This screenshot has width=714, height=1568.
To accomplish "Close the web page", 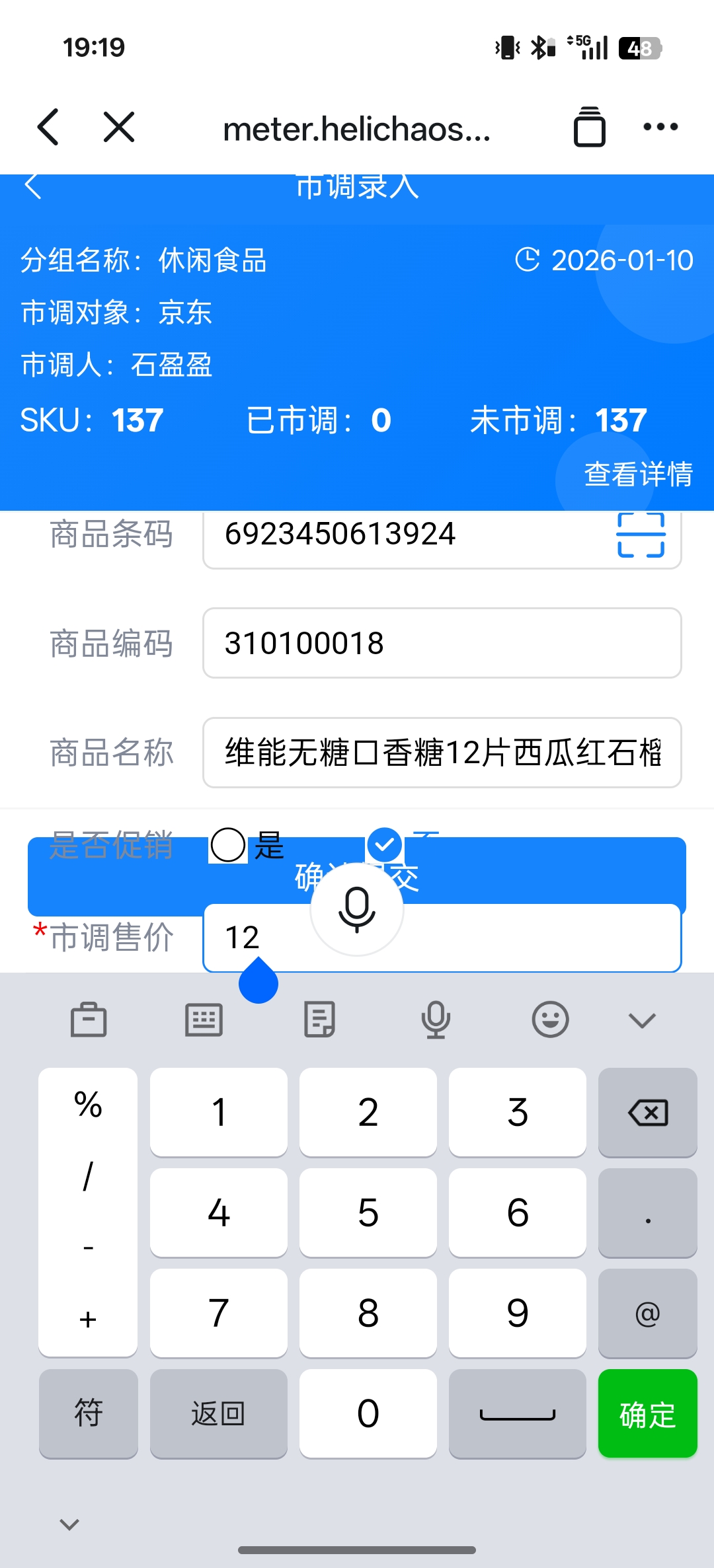I will pos(119,127).
